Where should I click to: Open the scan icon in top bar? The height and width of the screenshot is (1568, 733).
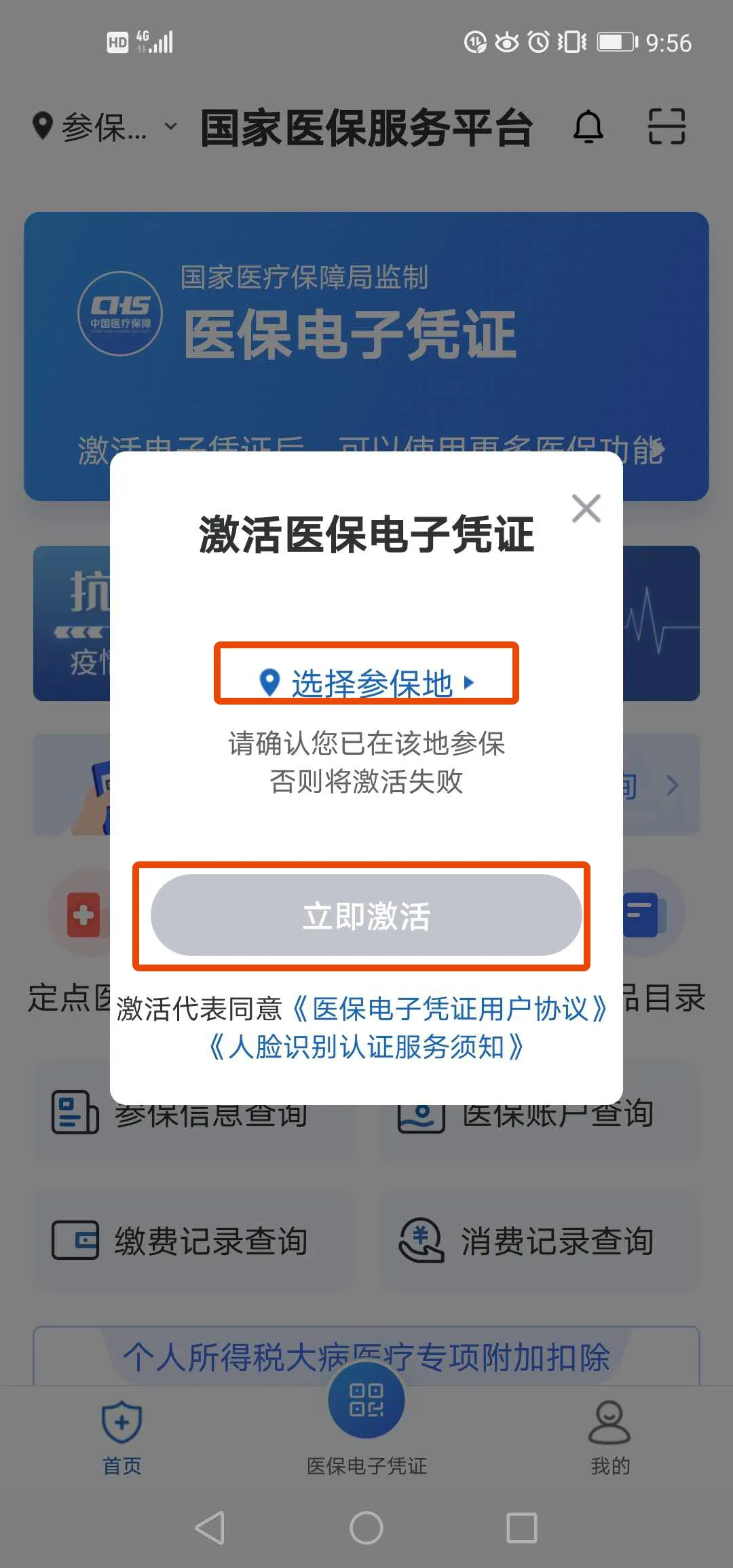[666, 127]
